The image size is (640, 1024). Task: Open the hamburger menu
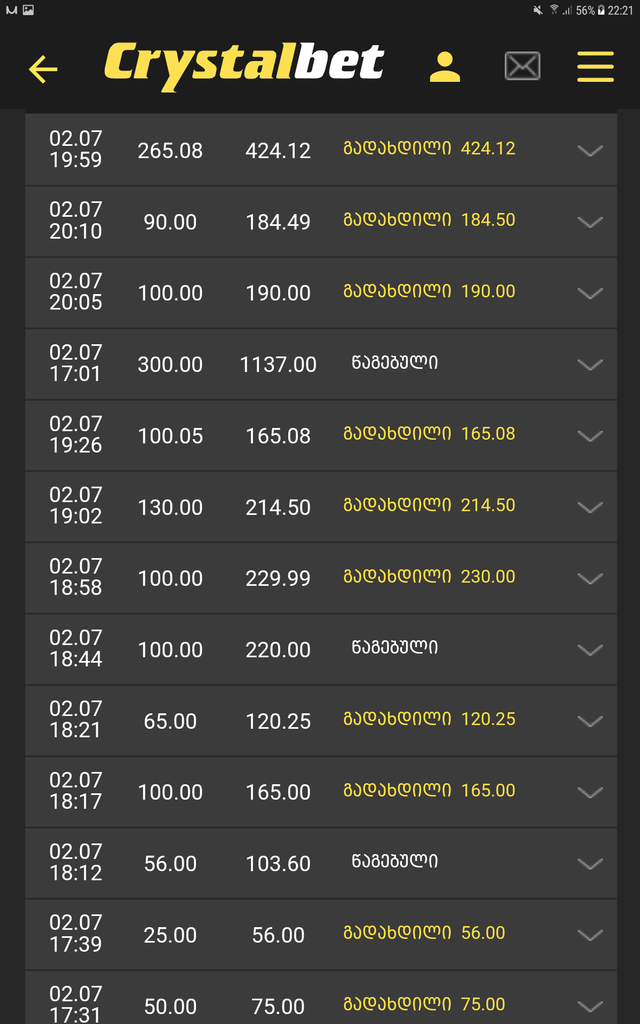[x=595, y=67]
